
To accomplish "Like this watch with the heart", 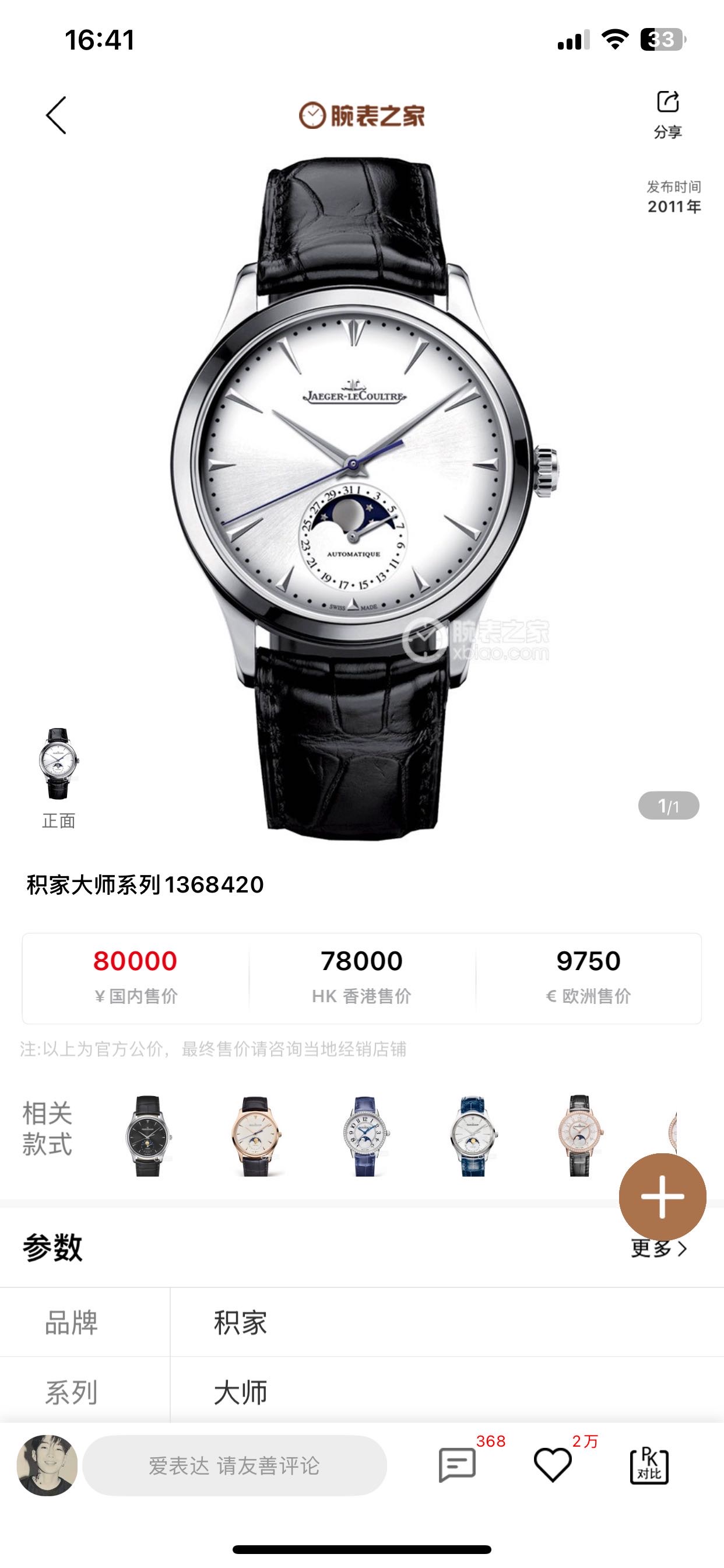I will click(x=553, y=1464).
